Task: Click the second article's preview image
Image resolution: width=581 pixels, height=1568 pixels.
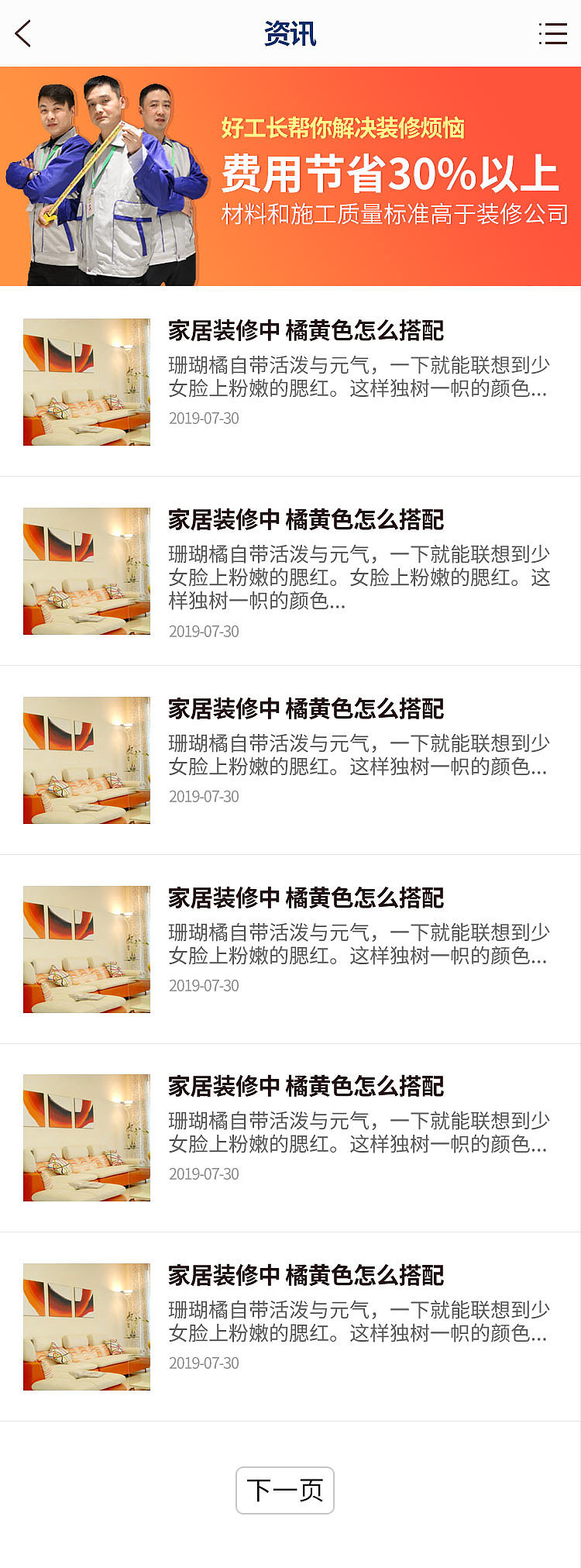Action: coord(86,571)
